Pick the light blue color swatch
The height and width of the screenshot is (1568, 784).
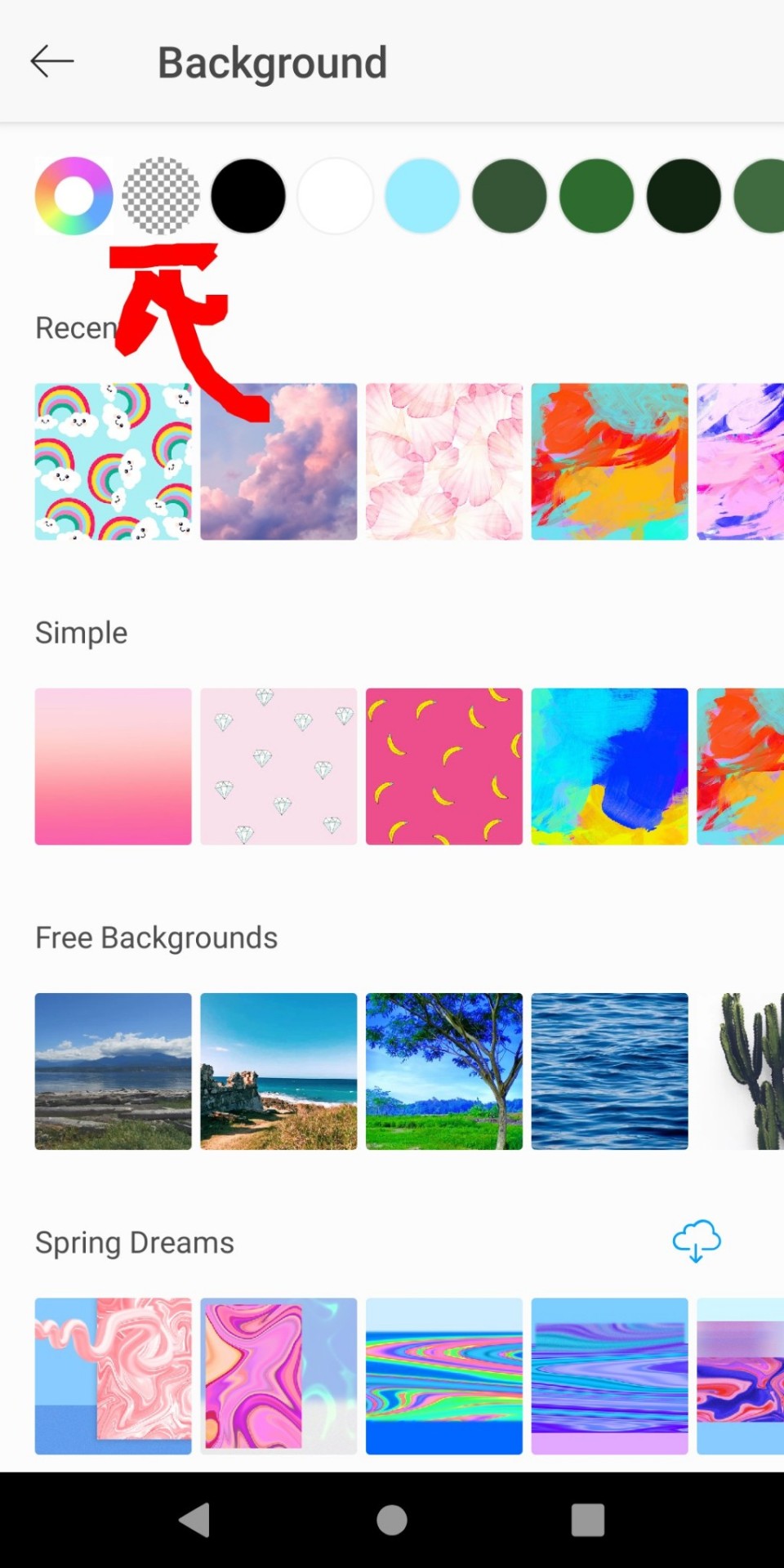click(x=422, y=196)
